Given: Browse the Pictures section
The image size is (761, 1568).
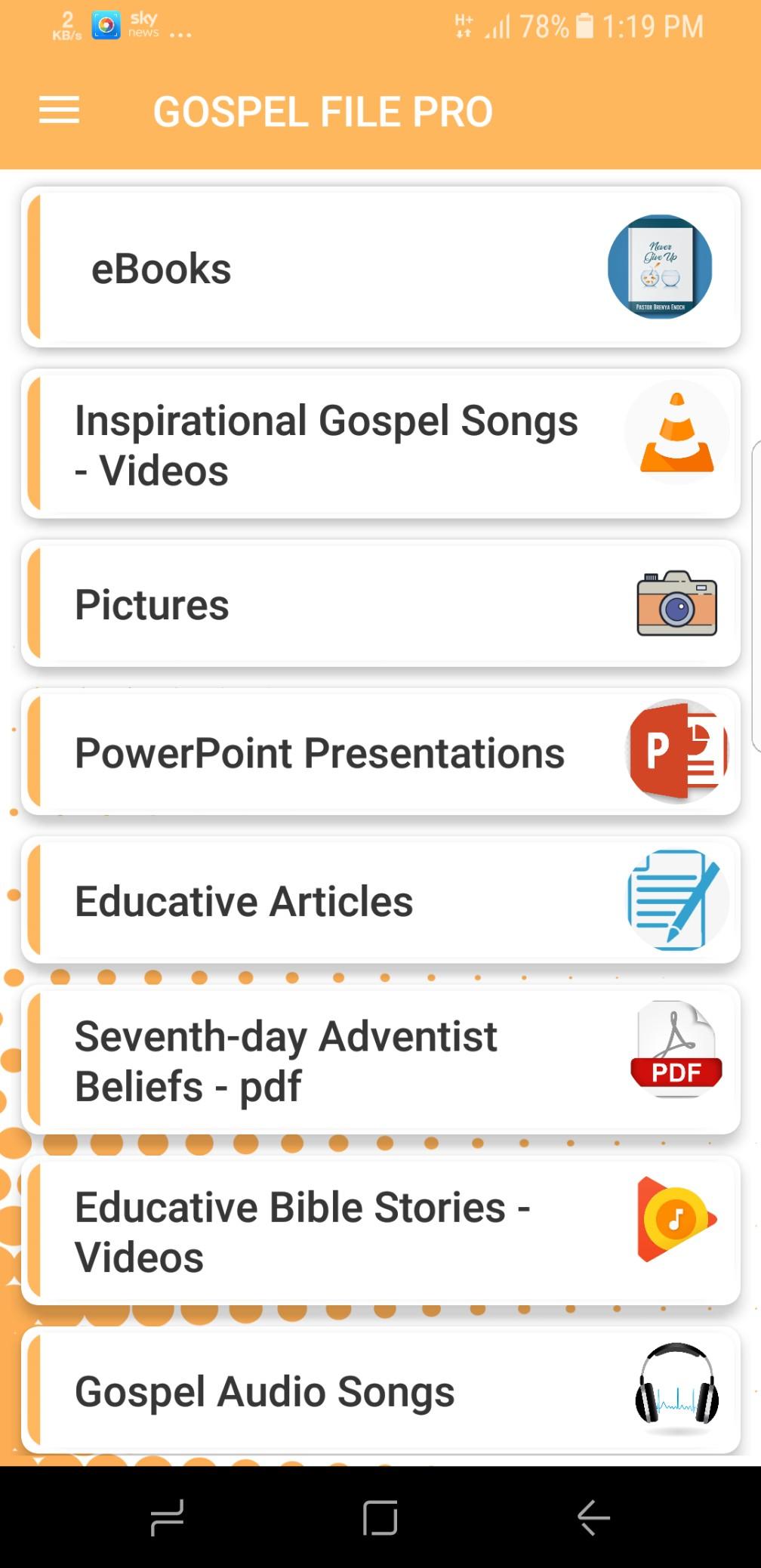Looking at the screenshot, I should click(x=380, y=604).
